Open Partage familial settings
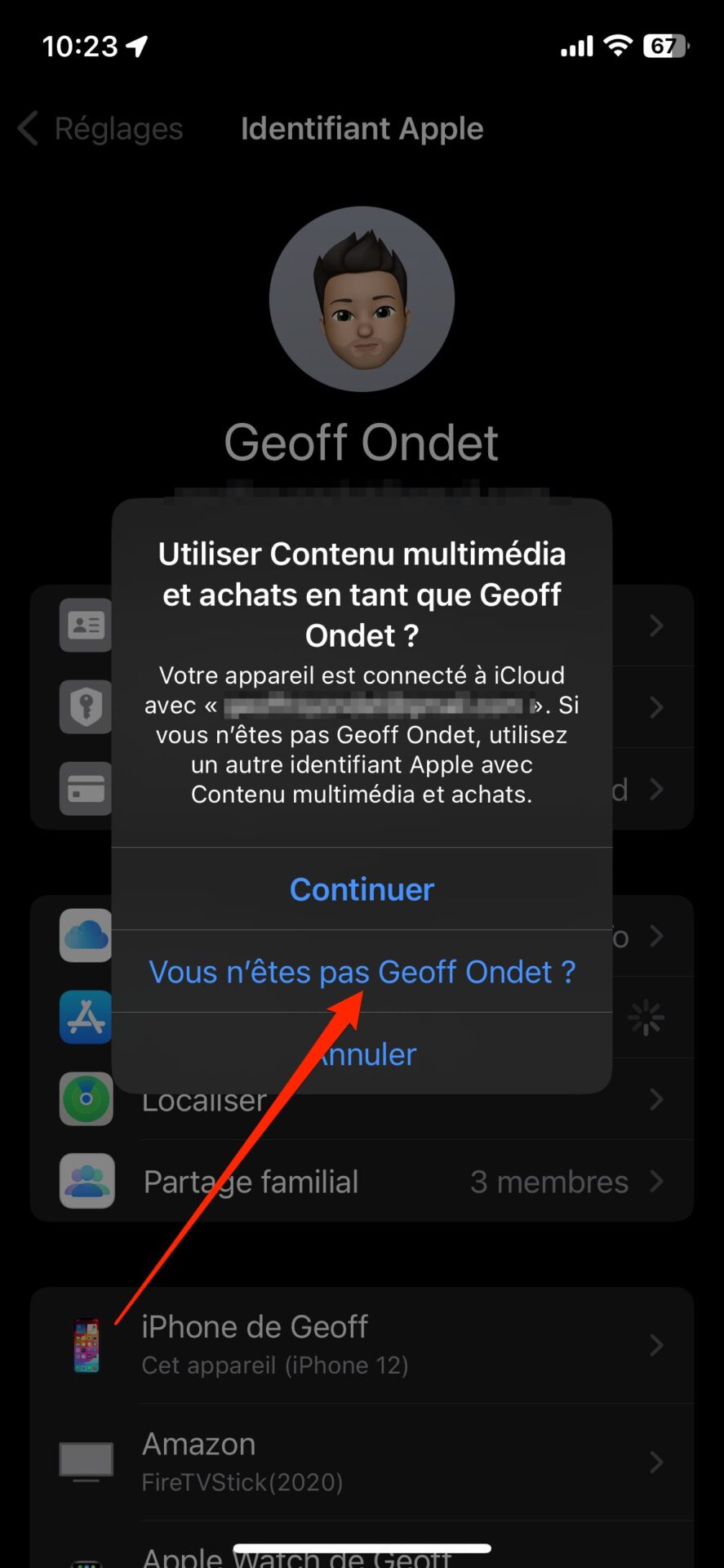The width and height of the screenshot is (724, 1568). point(362,1182)
